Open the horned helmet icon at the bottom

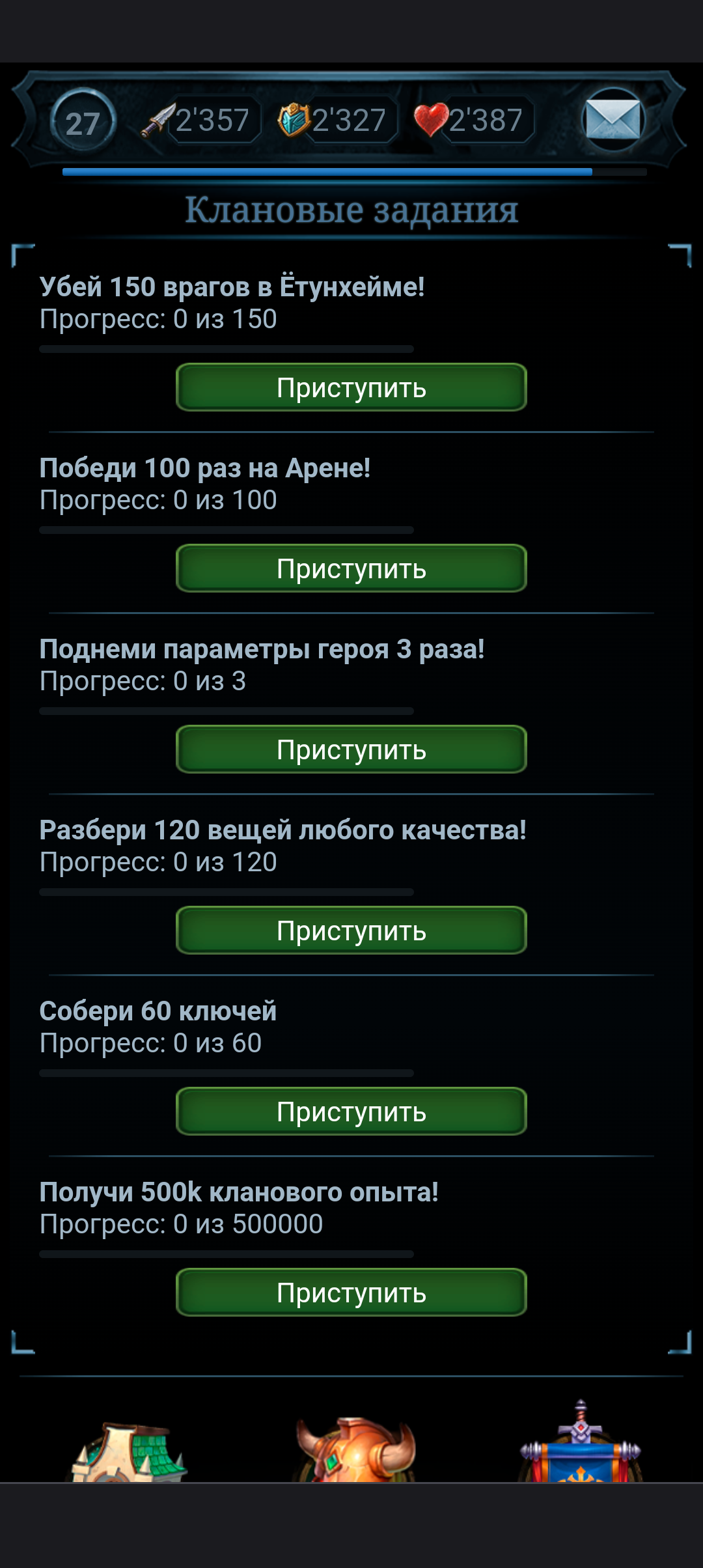(x=355, y=1451)
